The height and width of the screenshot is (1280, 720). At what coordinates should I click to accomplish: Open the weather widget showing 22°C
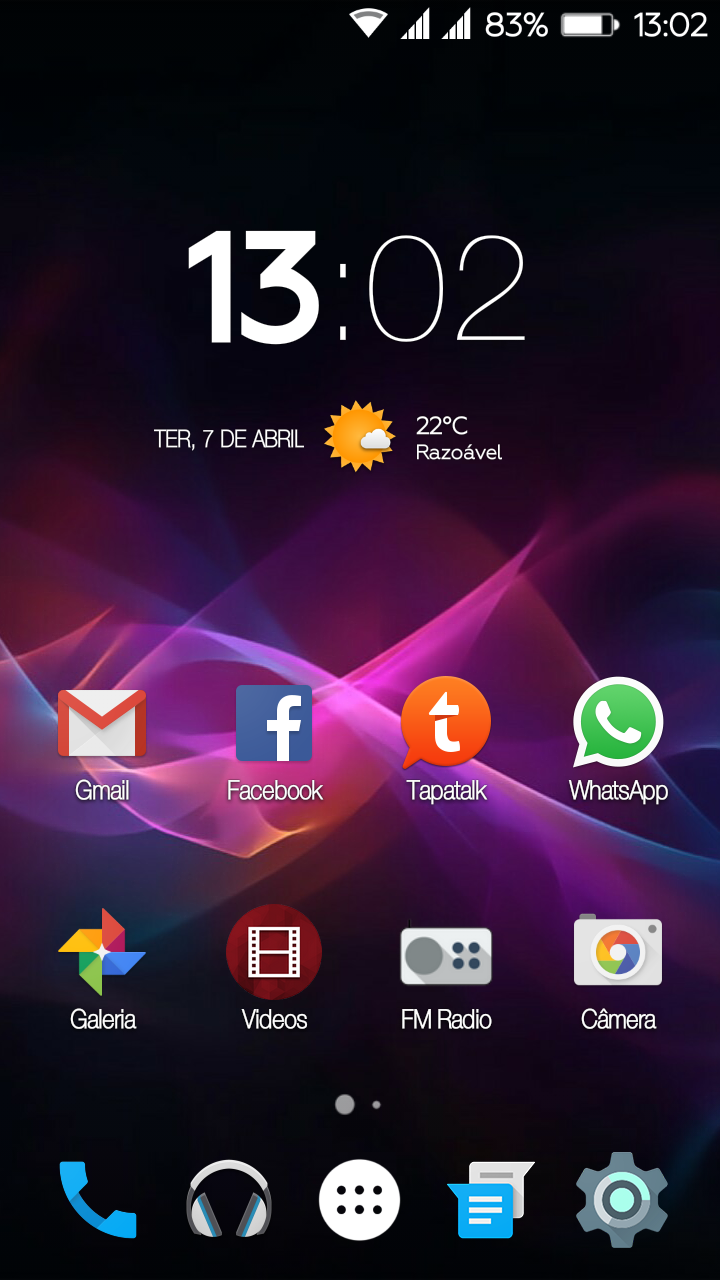point(412,437)
